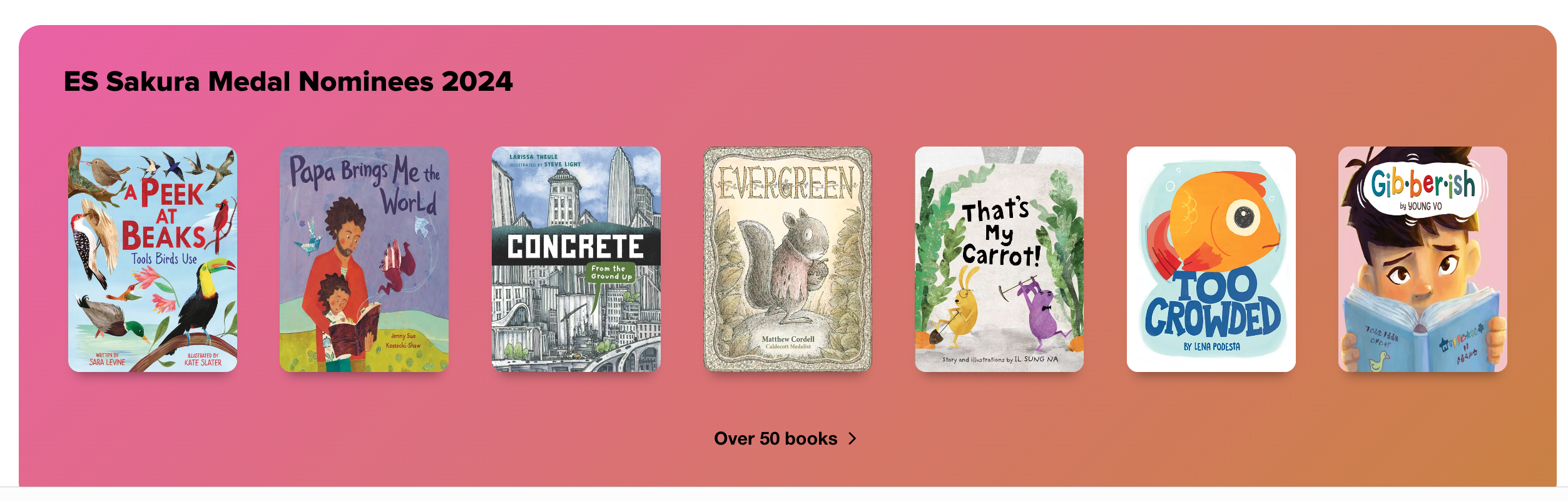1568x501 pixels.
Task: Open That's My Carrot! book
Action: pos(999,259)
